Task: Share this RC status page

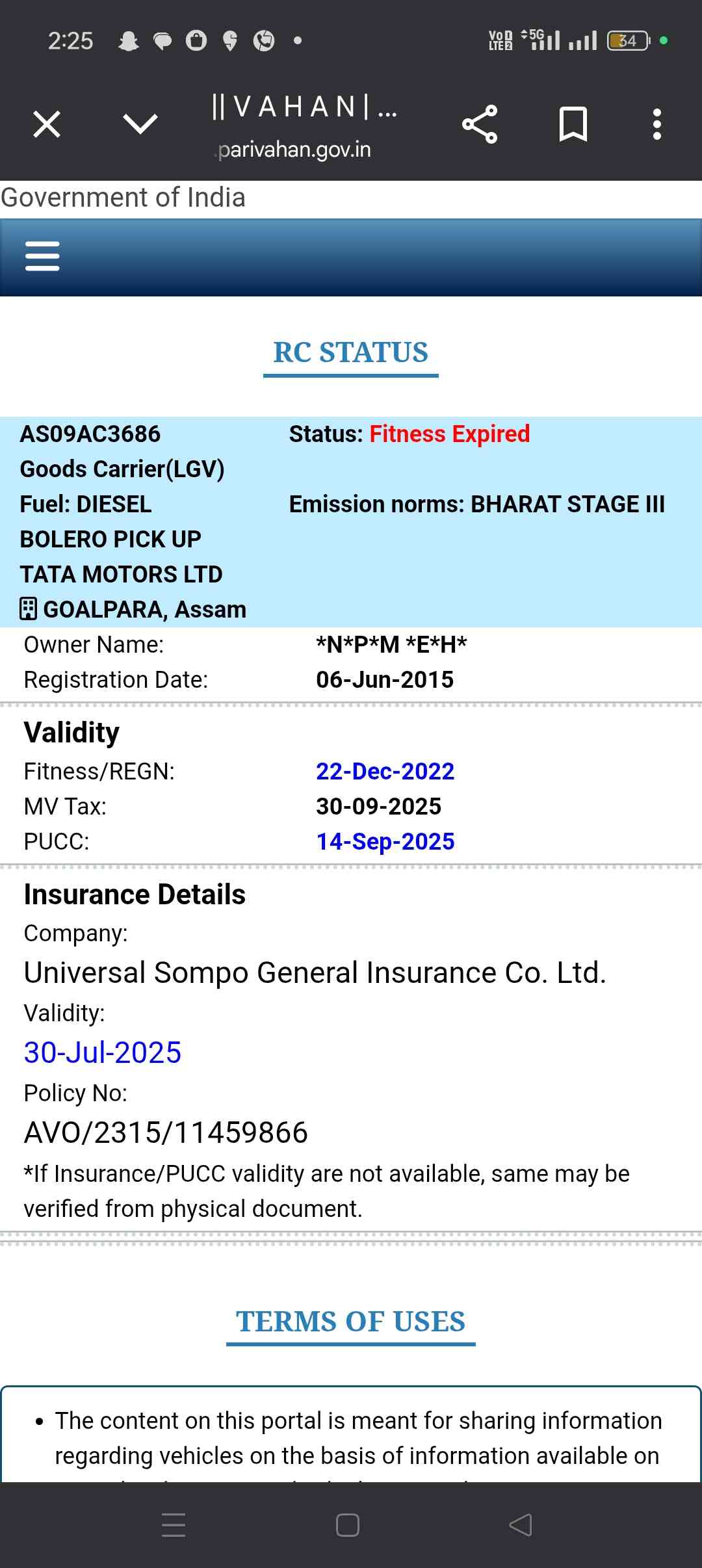Action: 480,124
